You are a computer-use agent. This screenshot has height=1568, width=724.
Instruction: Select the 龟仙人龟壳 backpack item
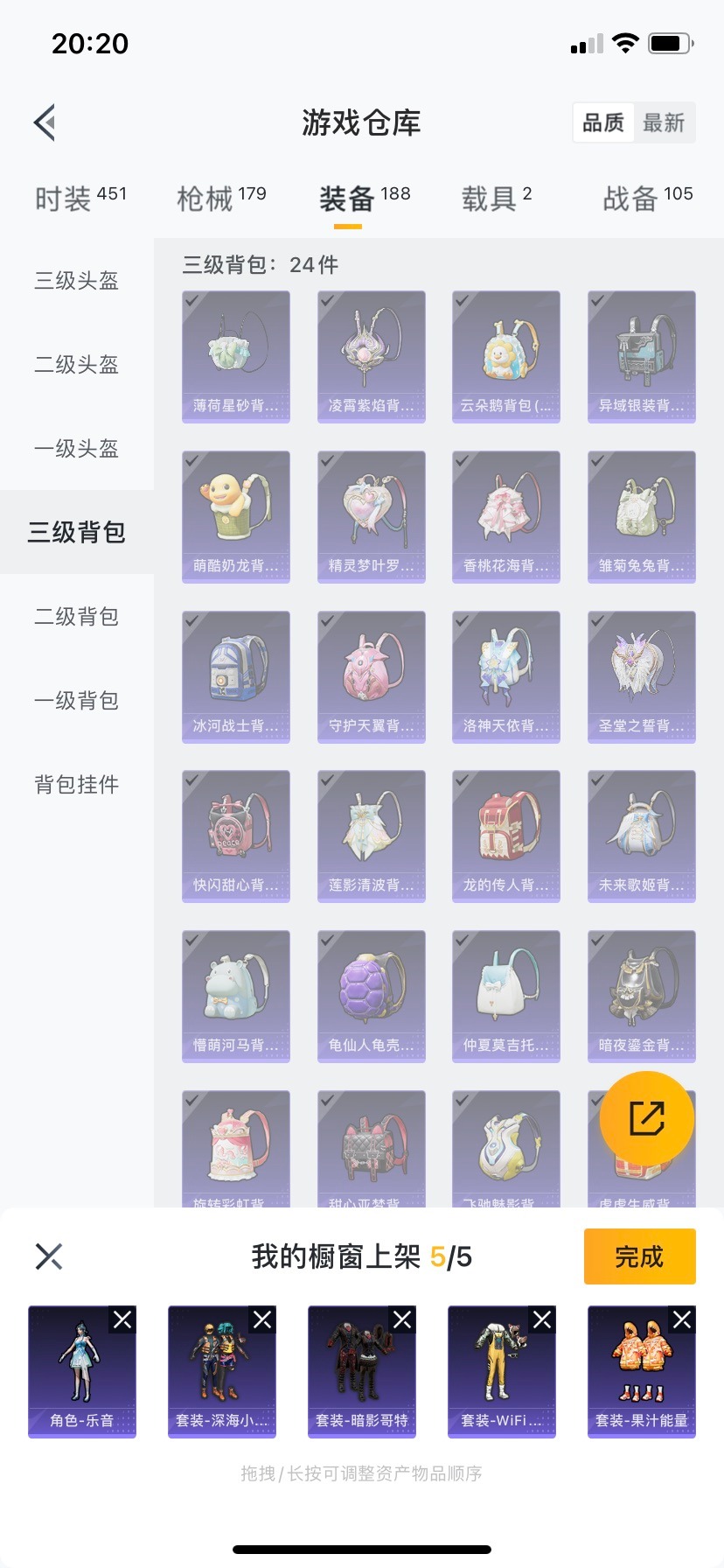coord(371,996)
